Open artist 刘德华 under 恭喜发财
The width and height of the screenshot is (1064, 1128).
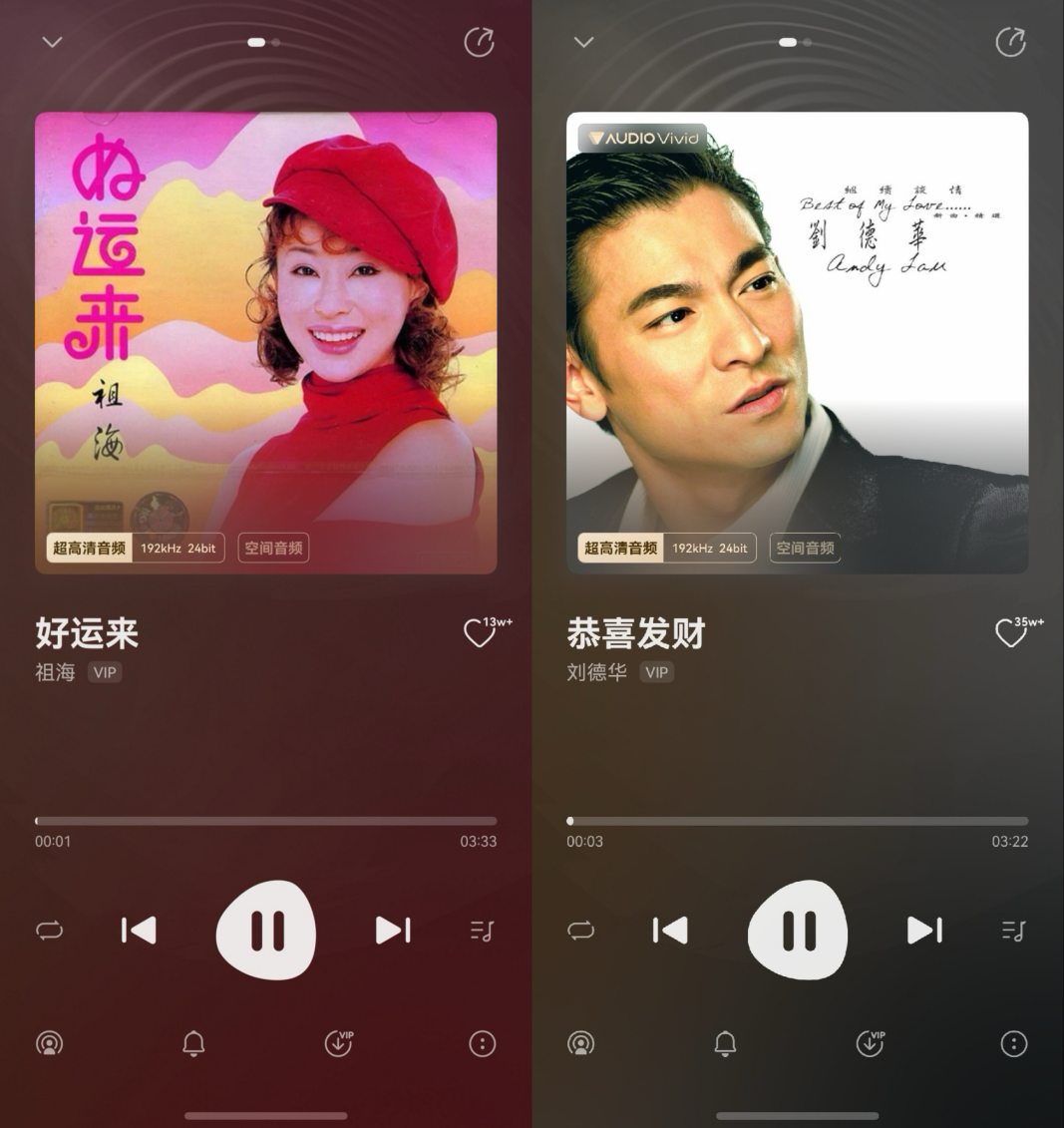tap(596, 672)
